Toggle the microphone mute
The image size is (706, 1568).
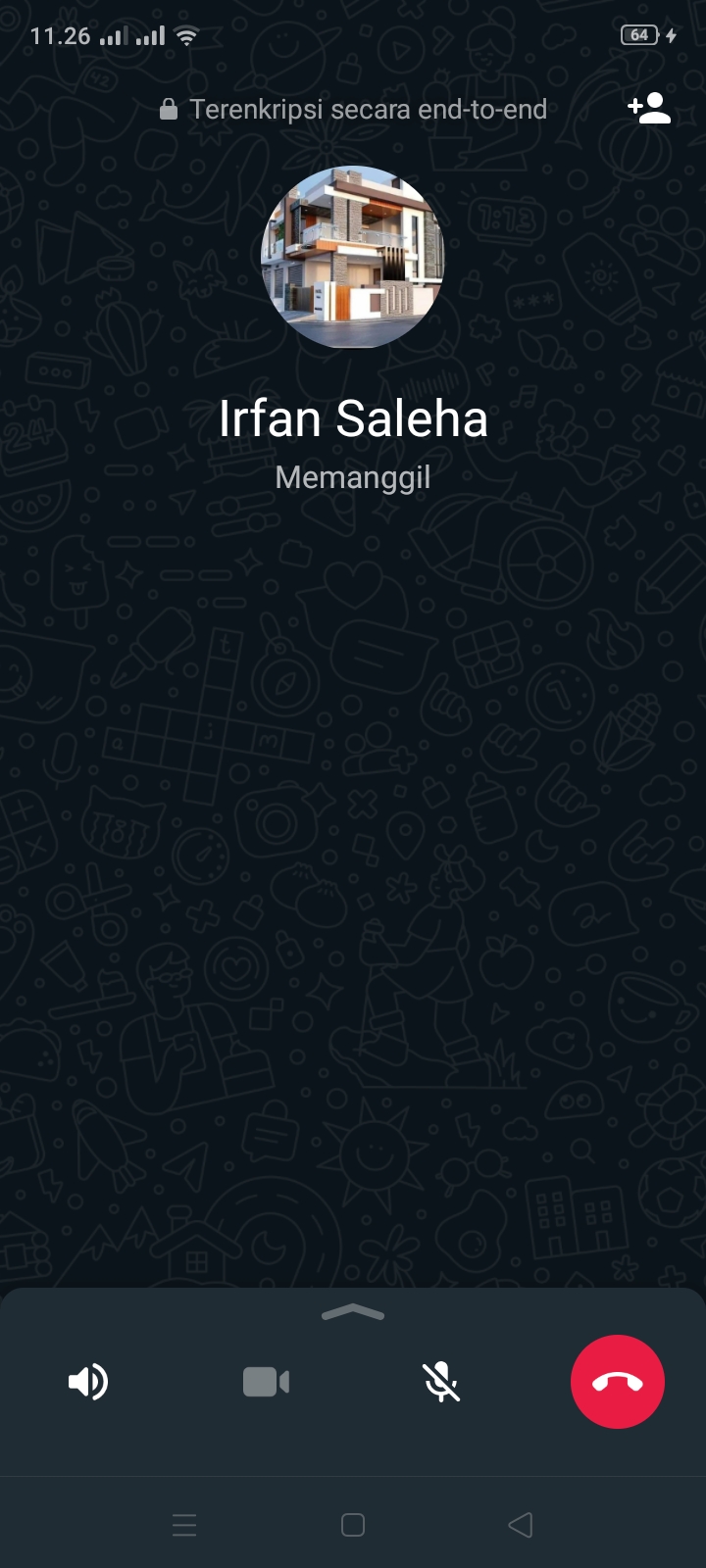pos(441,1382)
